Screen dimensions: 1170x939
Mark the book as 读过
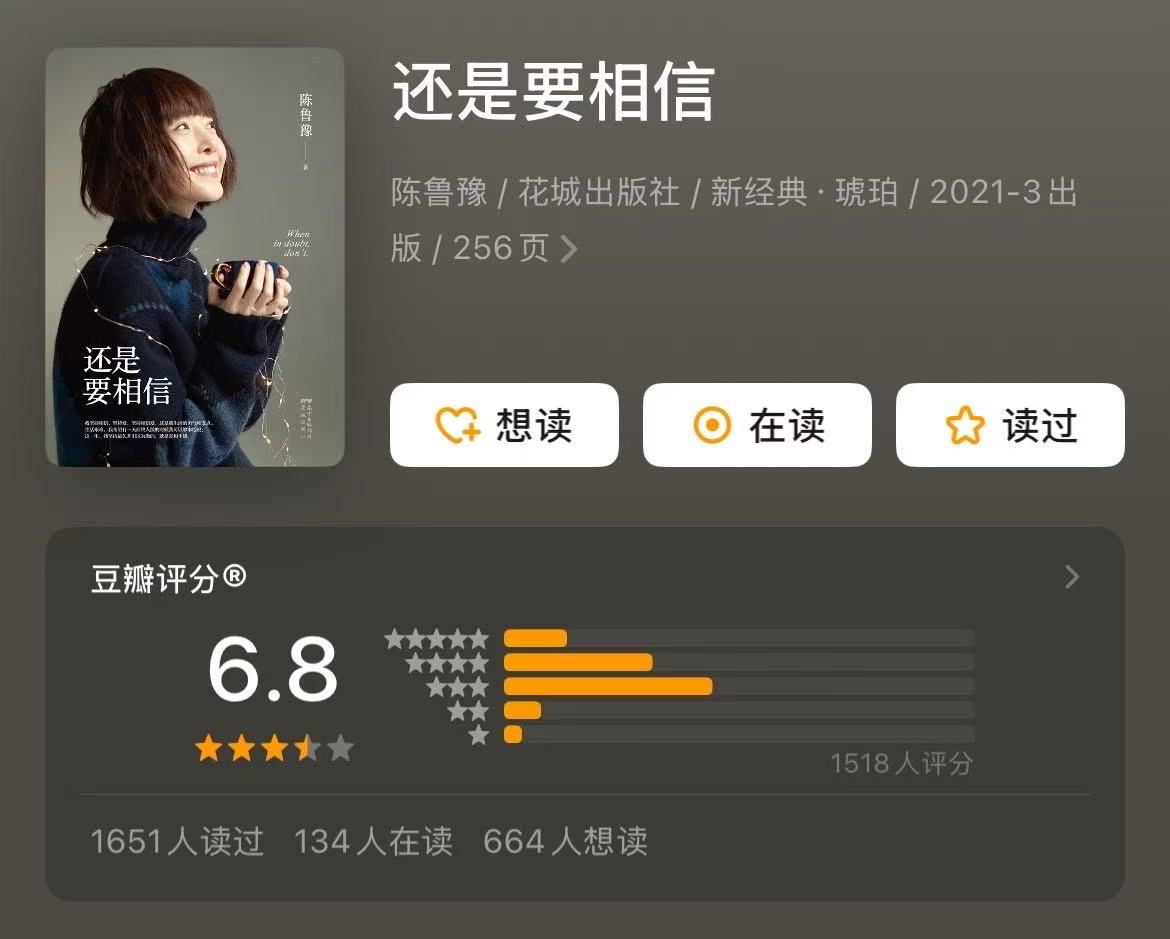[1010, 425]
